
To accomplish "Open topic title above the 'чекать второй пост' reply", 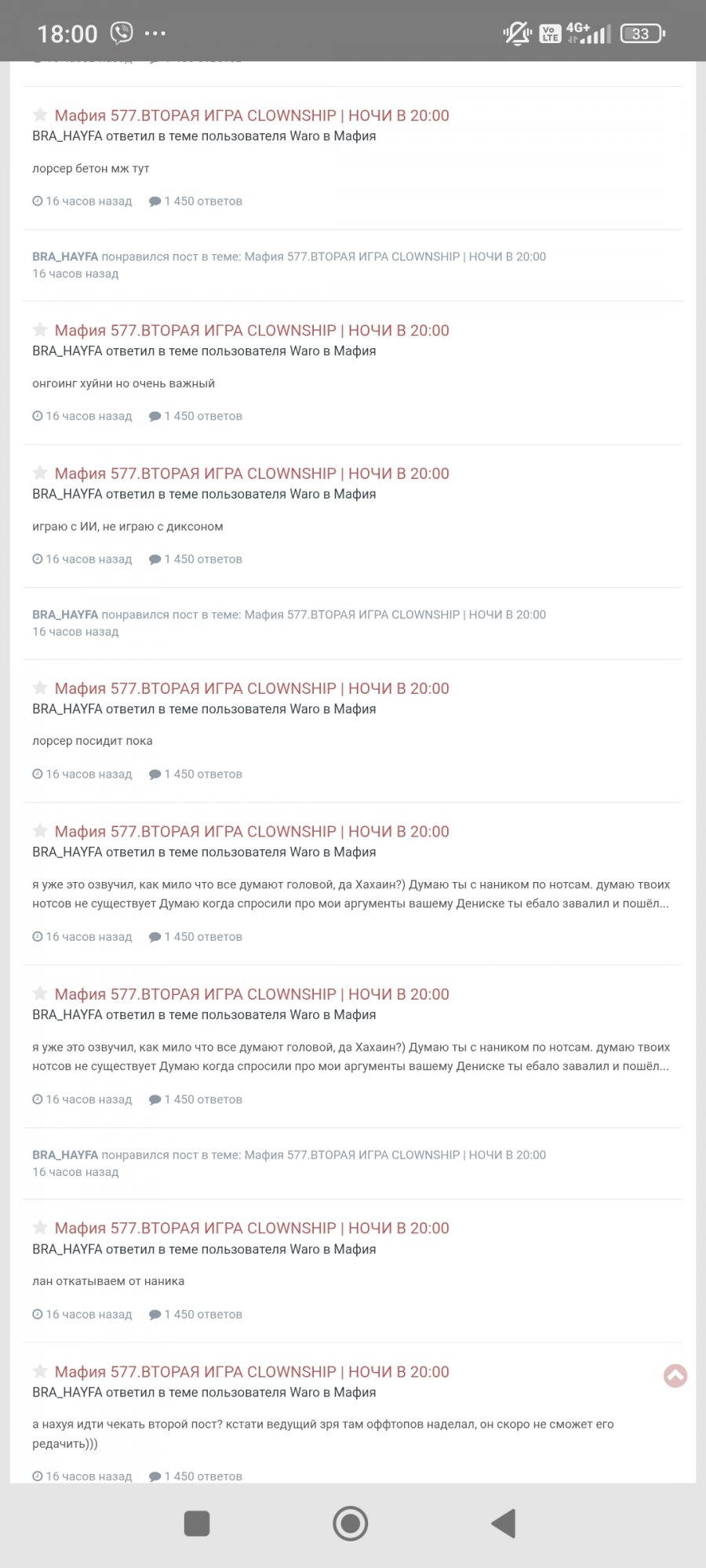I will coord(251,1372).
